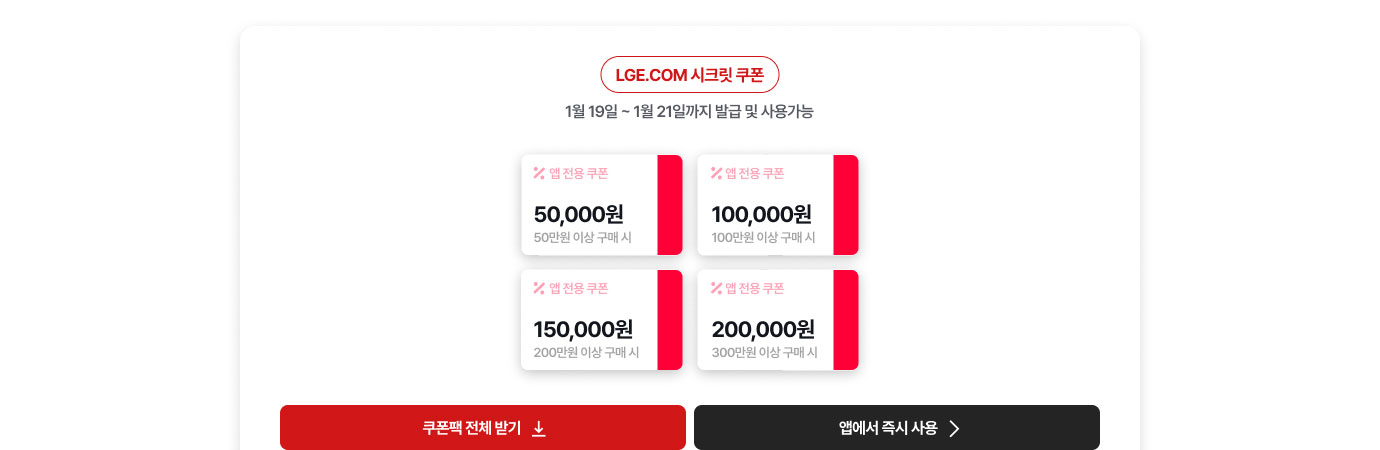Select the 50,000원 app-only coupon

[601, 205]
